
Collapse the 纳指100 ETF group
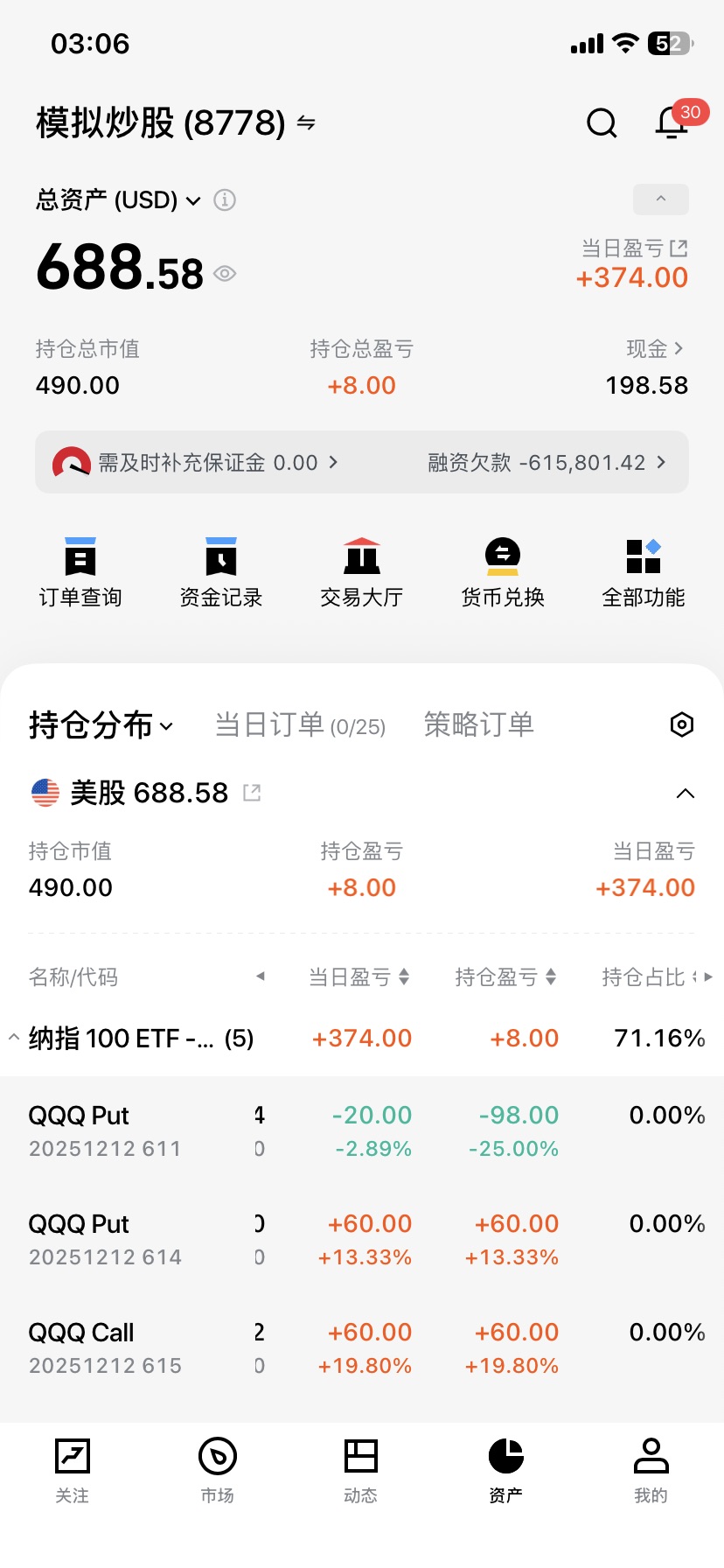(x=14, y=1038)
